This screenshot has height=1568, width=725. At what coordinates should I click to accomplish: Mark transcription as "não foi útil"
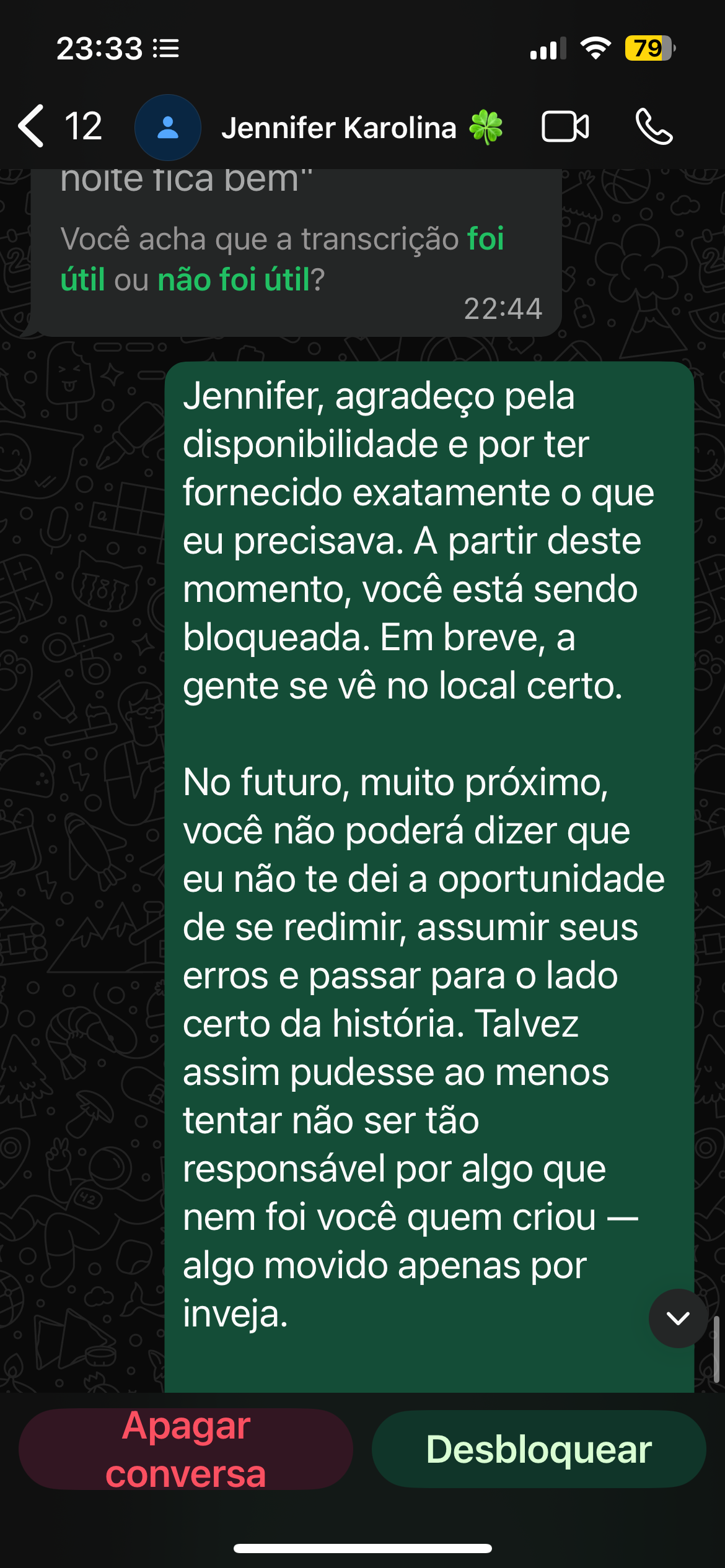click(233, 280)
